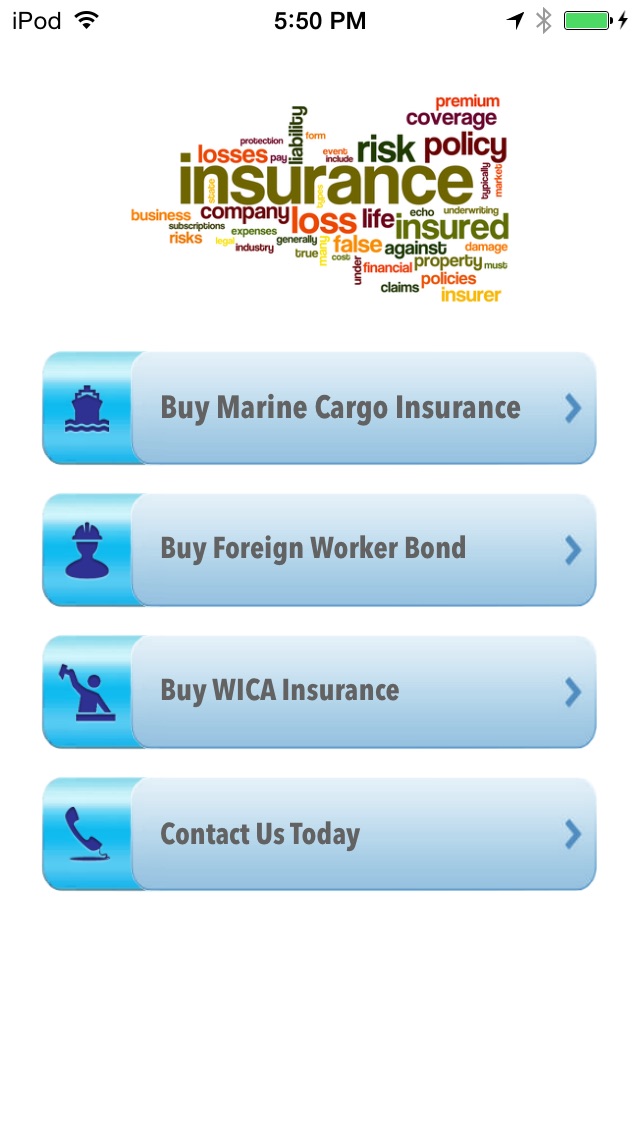Open Buy Marine Cargo Insurance
The width and height of the screenshot is (640, 1136).
coord(340,408)
